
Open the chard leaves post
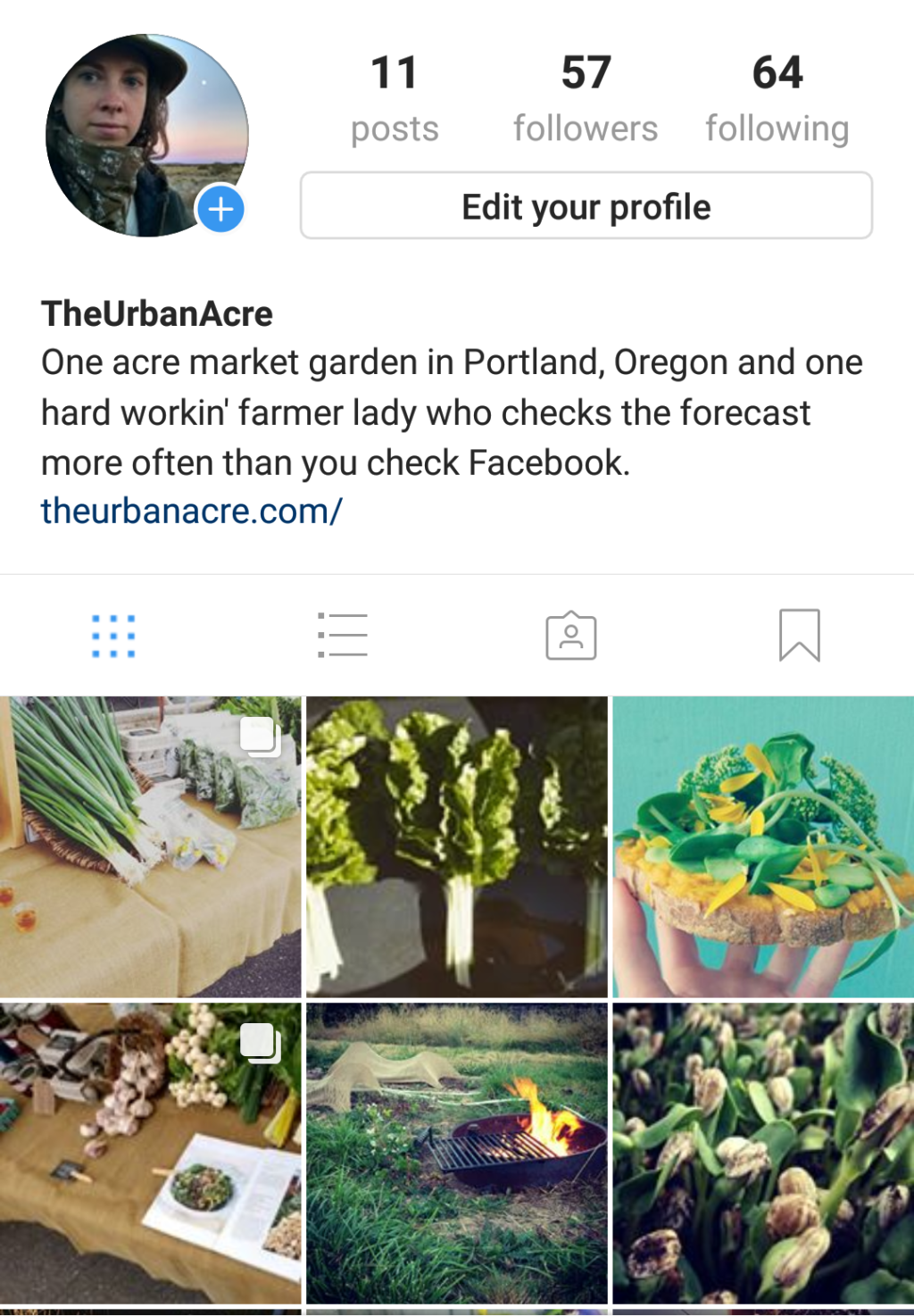pos(457,846)
